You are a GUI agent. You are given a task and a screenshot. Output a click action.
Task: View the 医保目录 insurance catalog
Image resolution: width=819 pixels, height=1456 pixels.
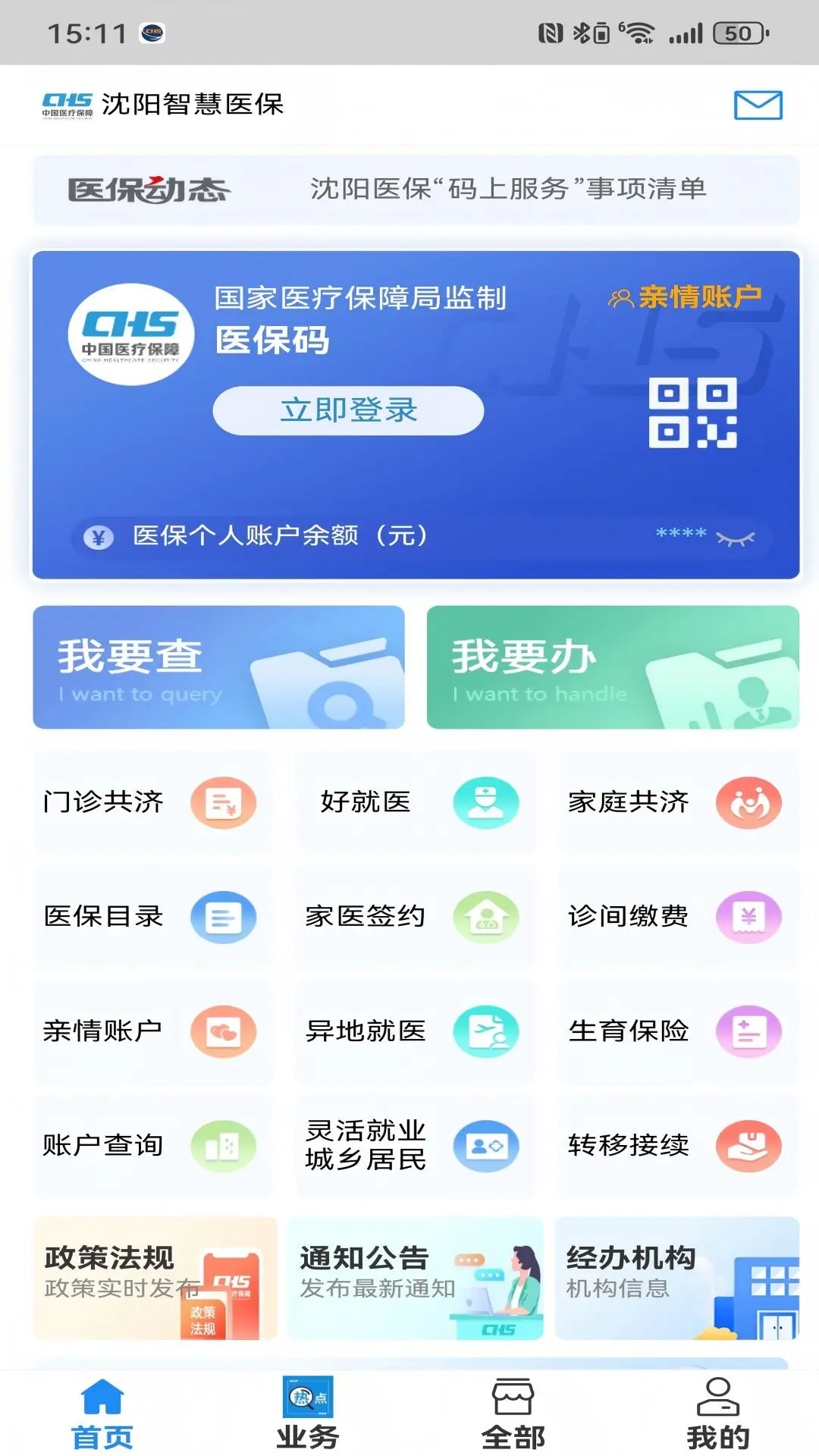click(152, 918)
